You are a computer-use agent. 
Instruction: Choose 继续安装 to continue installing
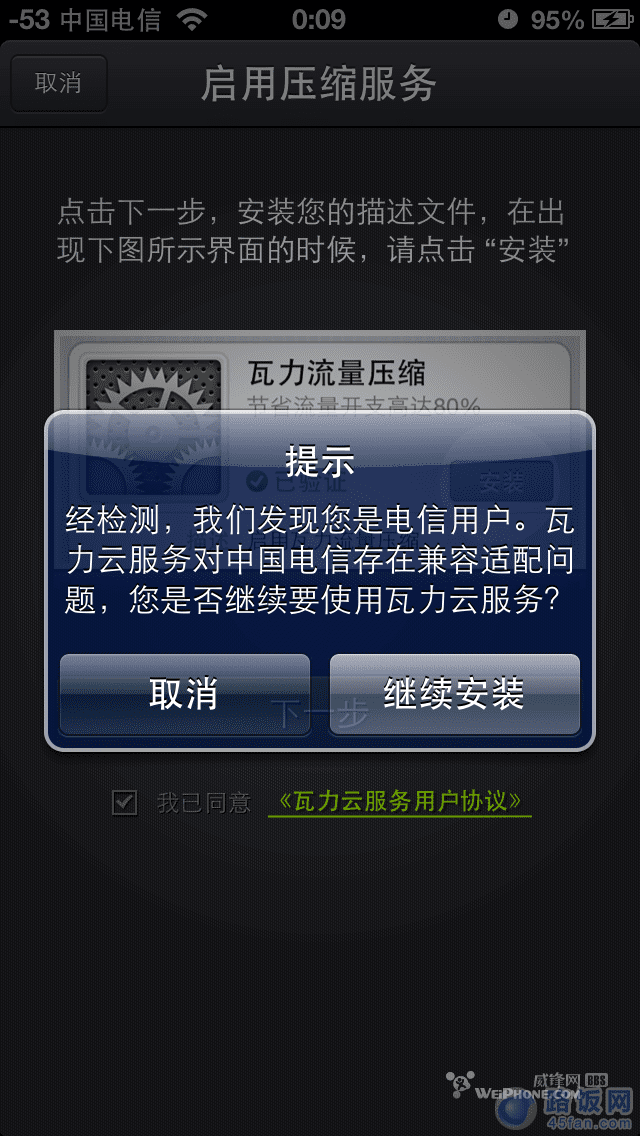tap(455, 694)
